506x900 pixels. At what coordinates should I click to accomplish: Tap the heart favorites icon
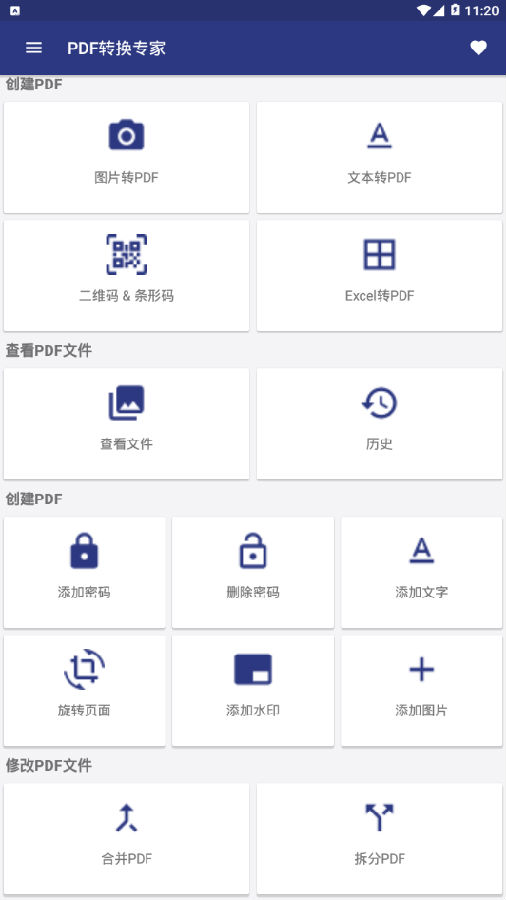(x=478, y=48)
